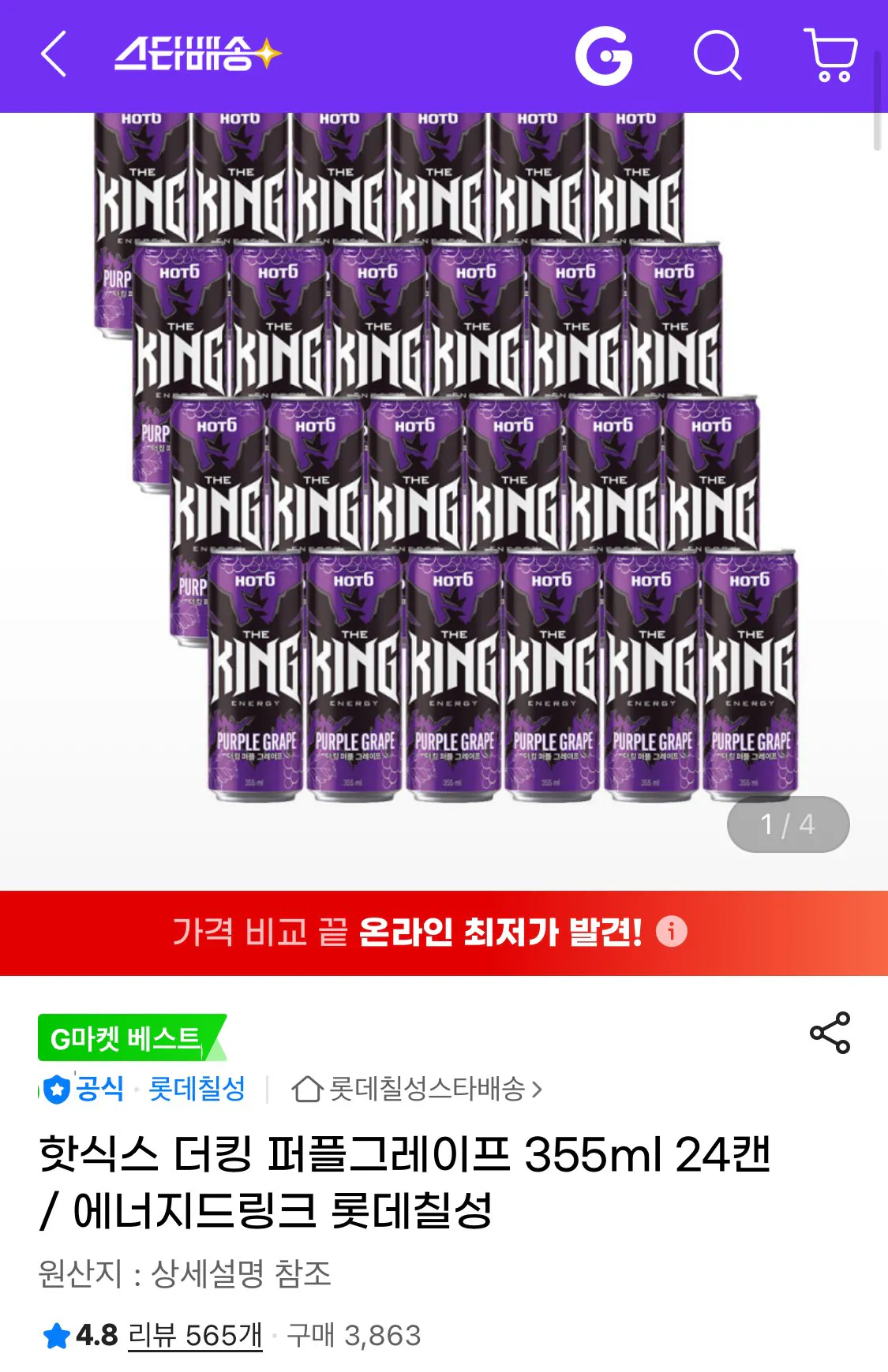Tap the home icon next to 롯데칠성스타배송
This screenshot has width=888, height=1372.
click(305, 1087)
